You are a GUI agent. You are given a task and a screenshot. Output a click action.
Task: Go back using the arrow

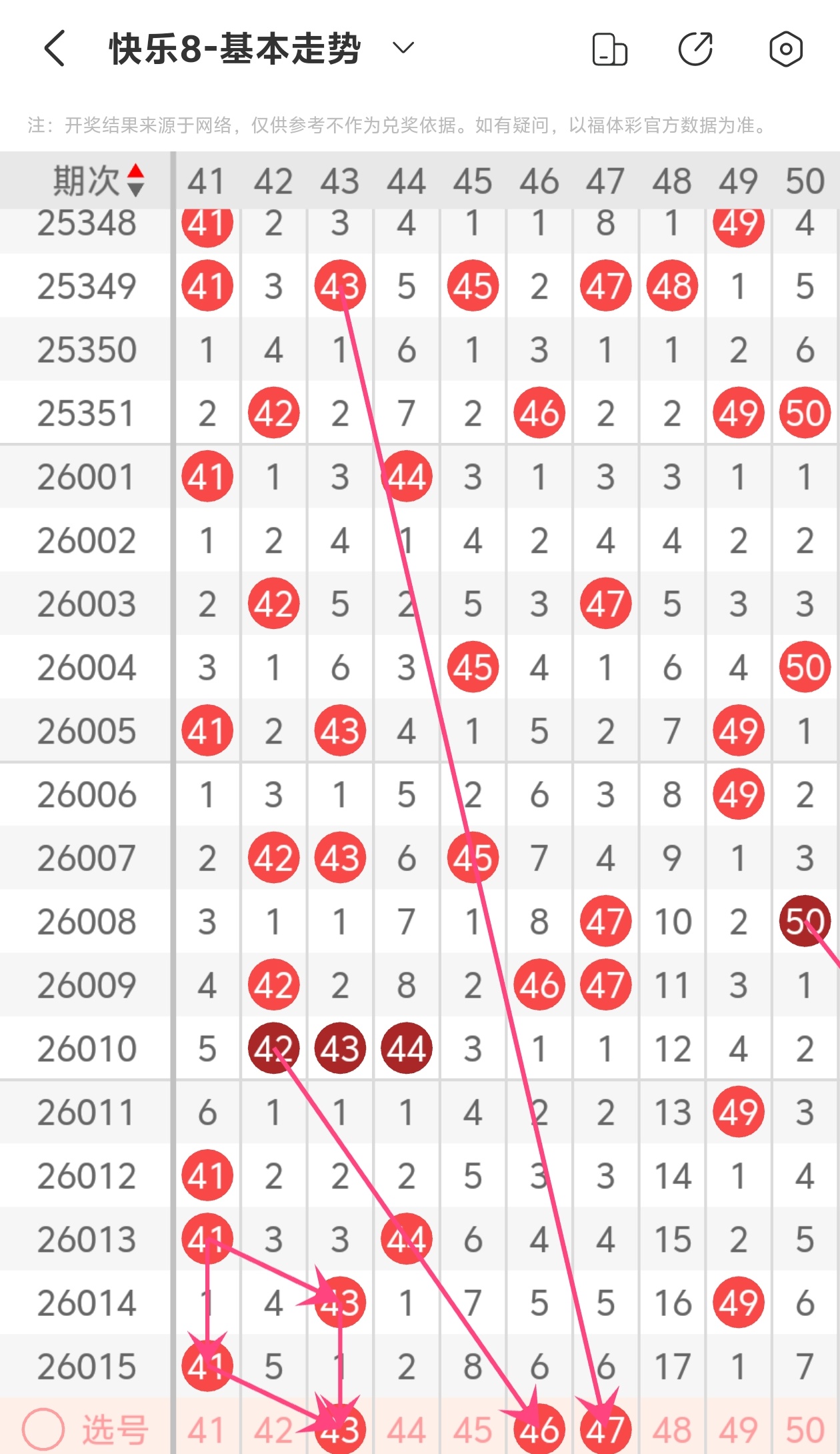(55, 49)
